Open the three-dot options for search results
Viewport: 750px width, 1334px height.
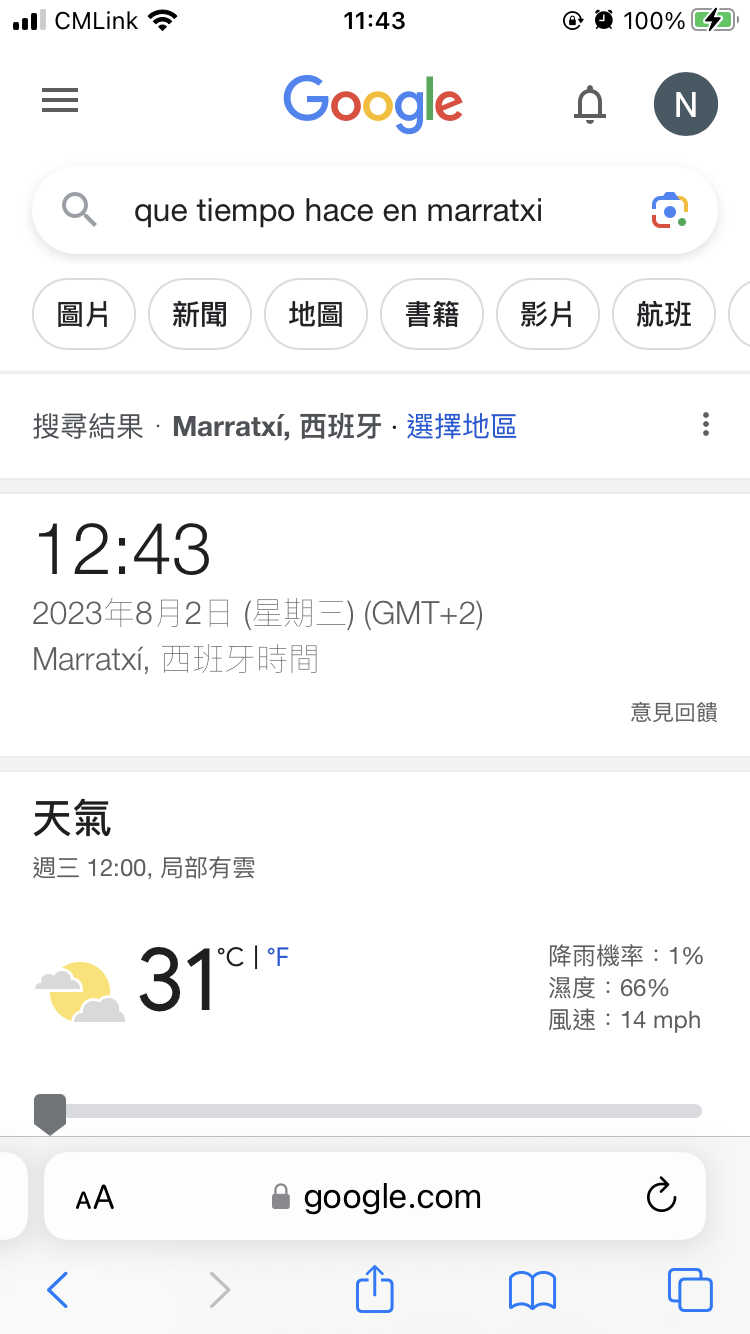coord(706,425)
